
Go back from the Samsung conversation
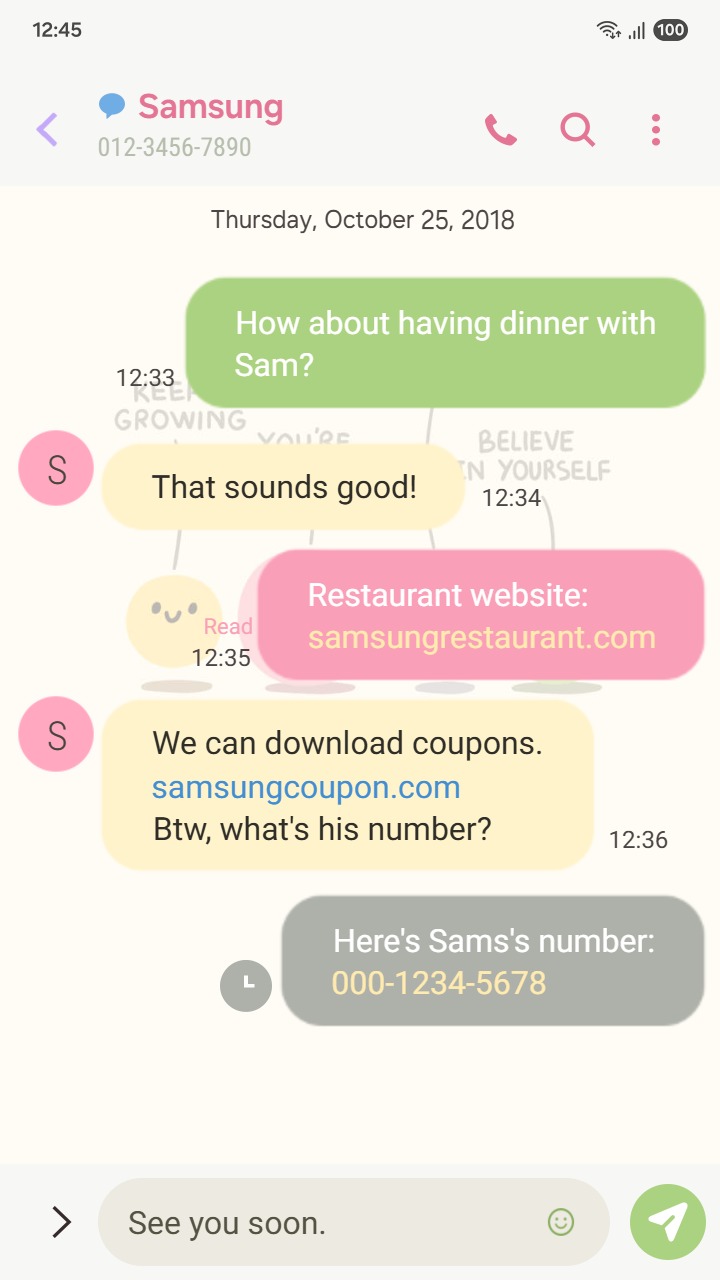point(47,129)
